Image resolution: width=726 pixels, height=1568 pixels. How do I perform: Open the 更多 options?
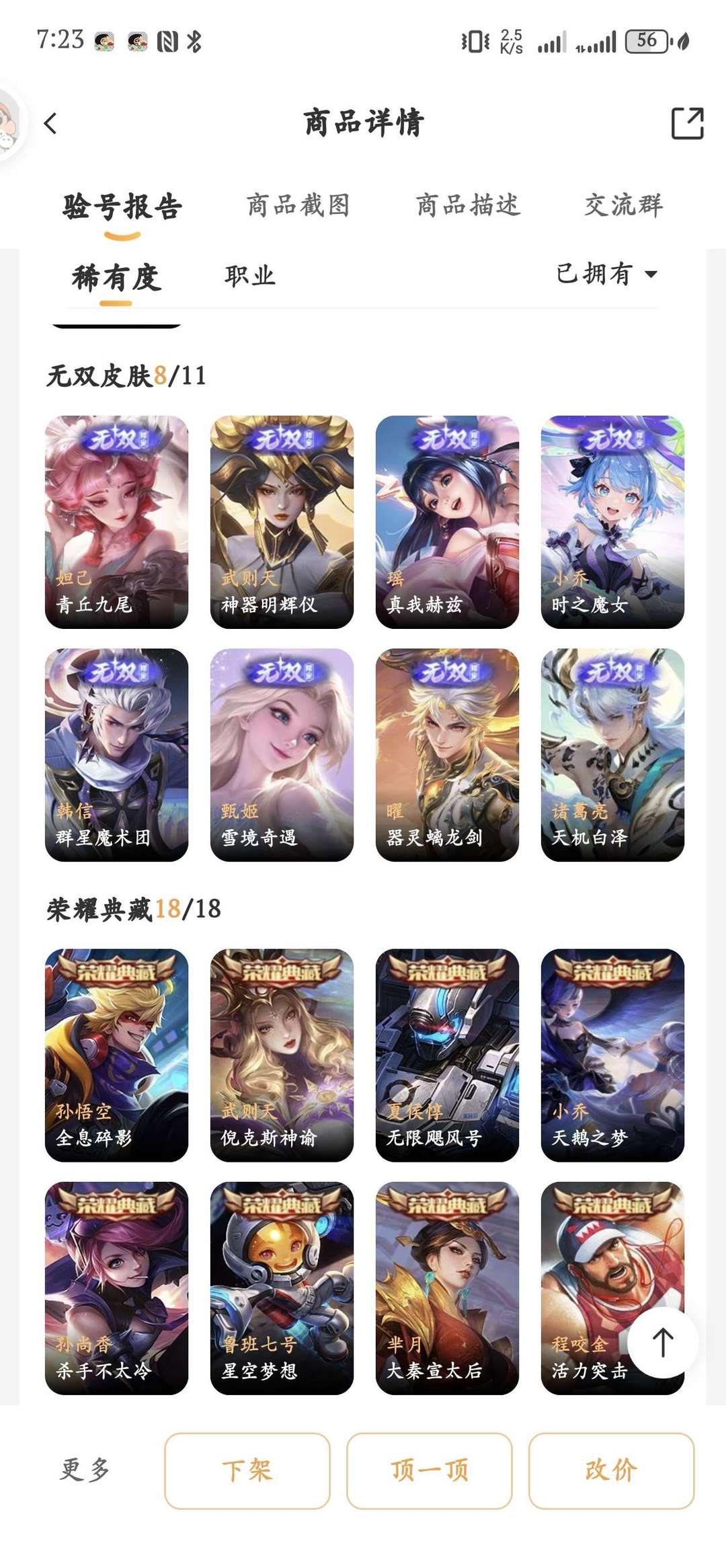pos(85,1470)
